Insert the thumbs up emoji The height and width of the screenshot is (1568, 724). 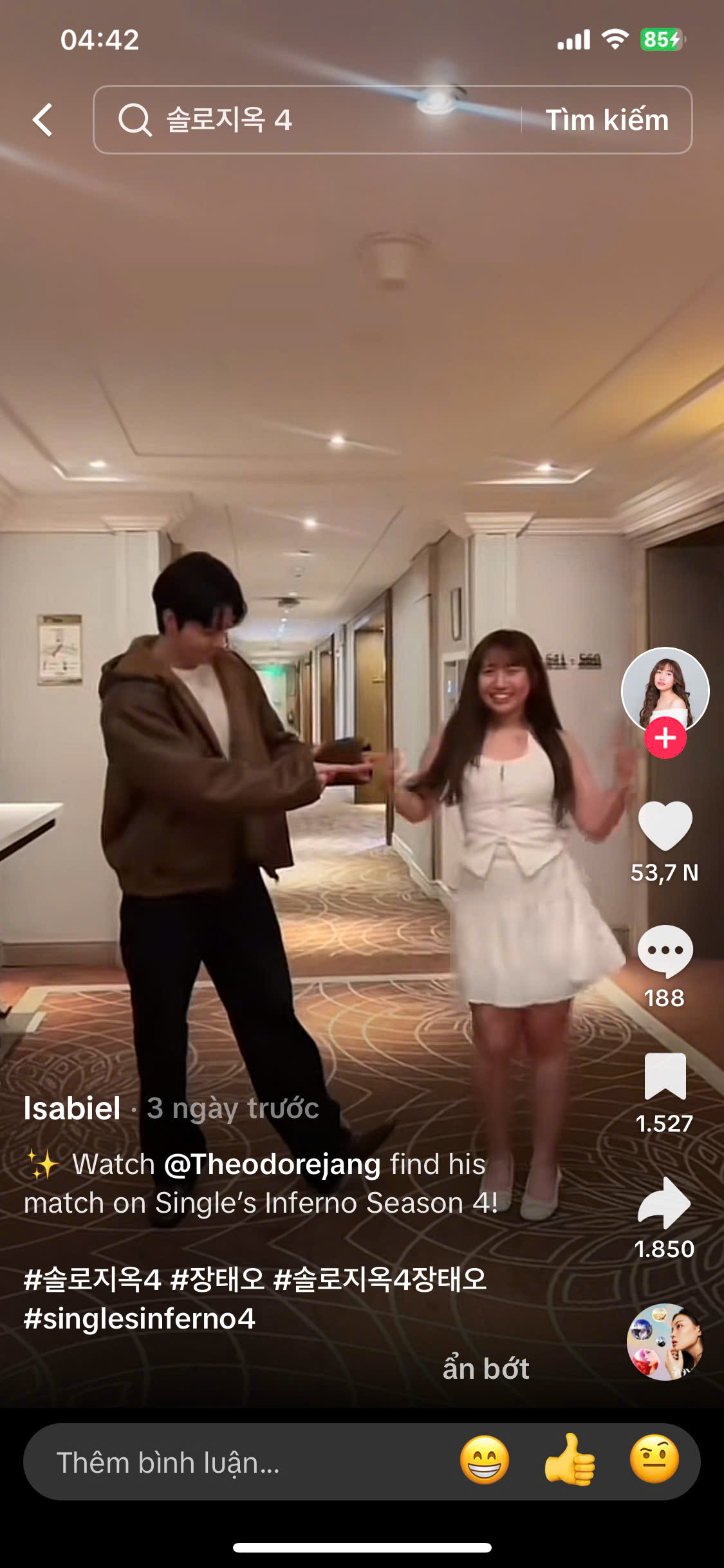click(570, 1460)
